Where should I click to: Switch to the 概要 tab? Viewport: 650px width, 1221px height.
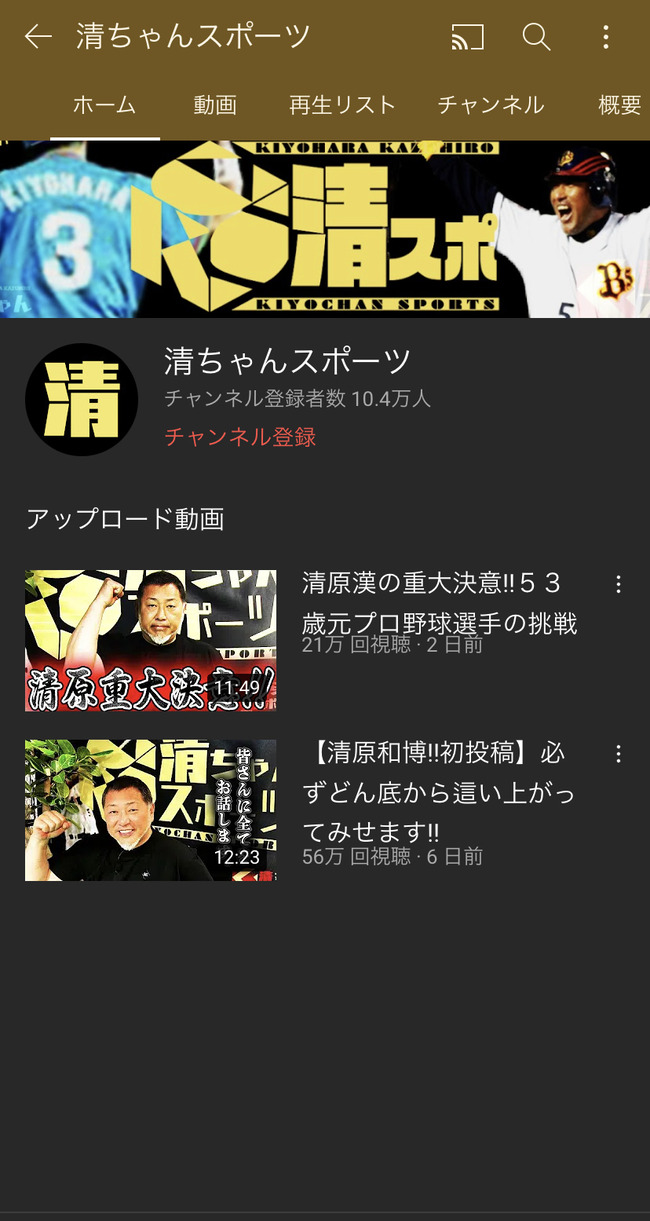(619, 105)
